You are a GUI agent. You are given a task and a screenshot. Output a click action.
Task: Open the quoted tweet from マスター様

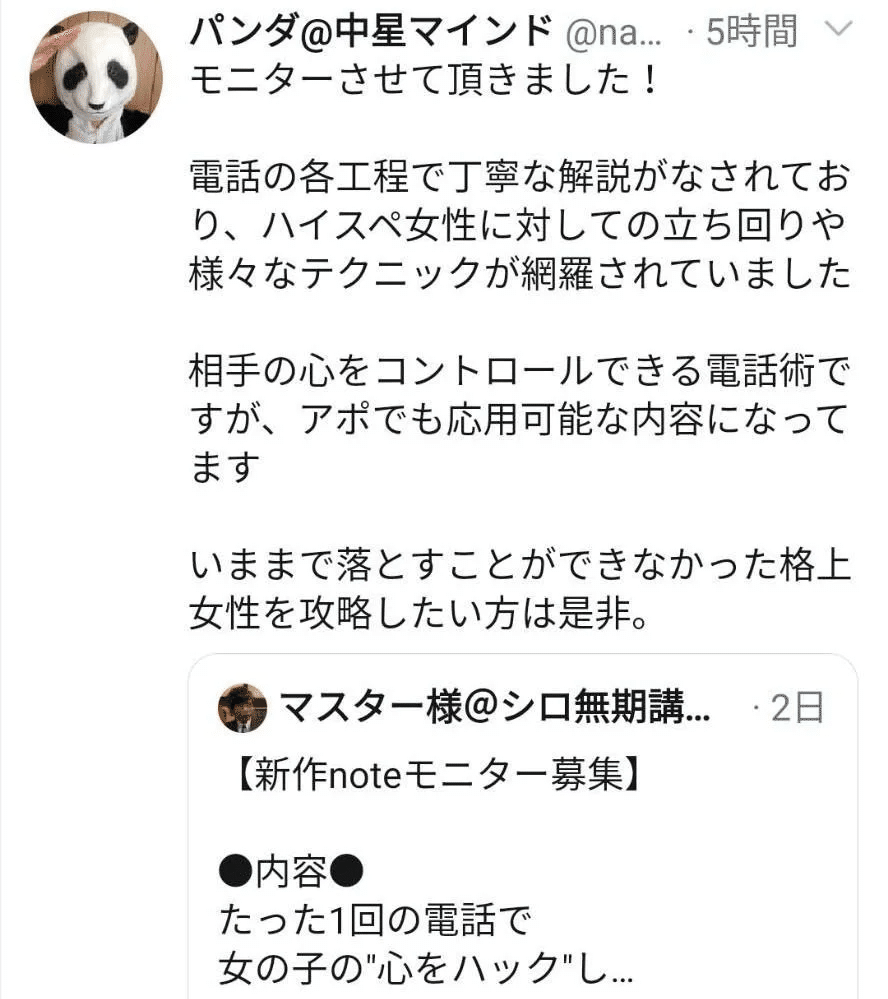[523, 830]
